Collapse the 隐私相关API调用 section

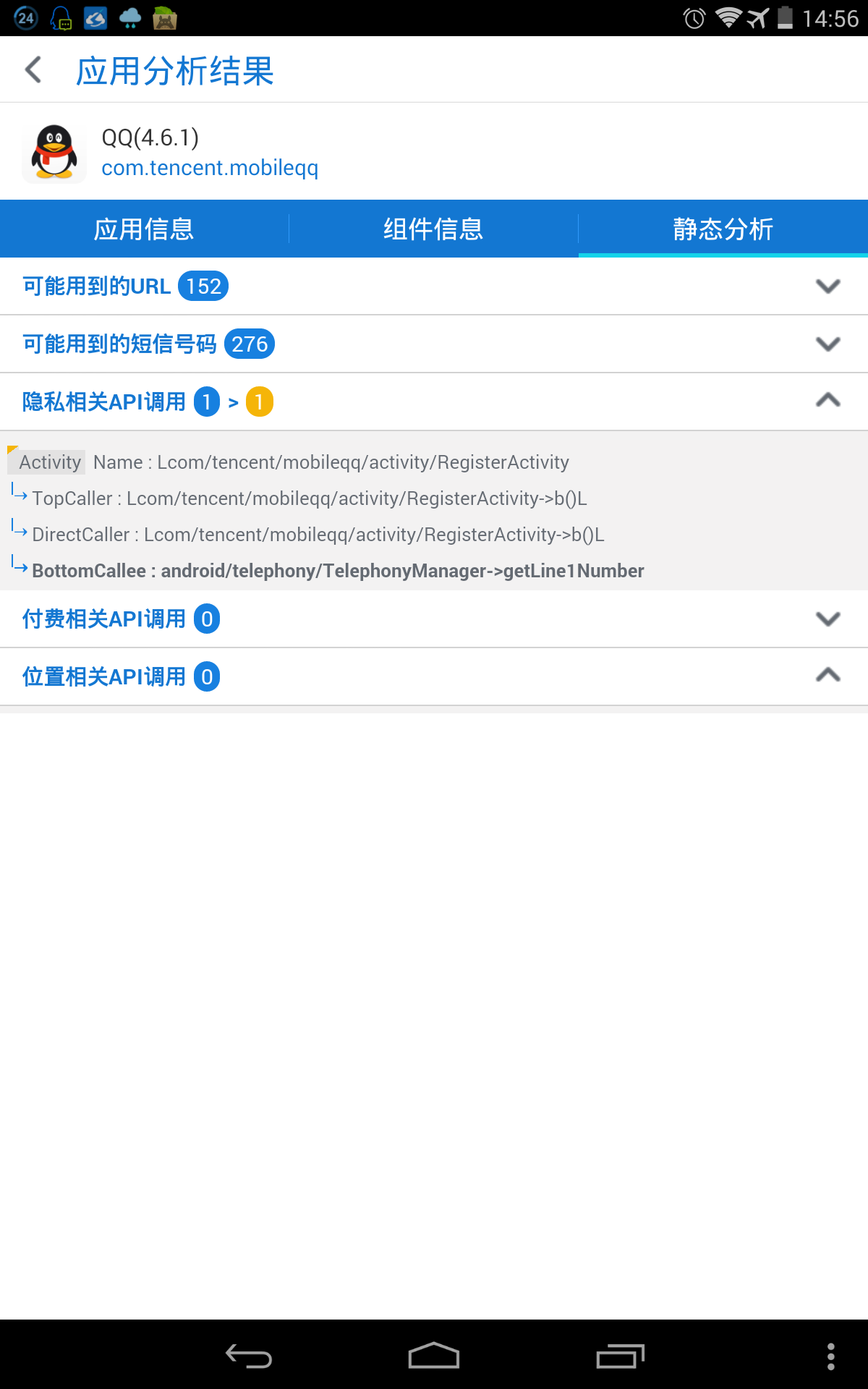point(434,402)
